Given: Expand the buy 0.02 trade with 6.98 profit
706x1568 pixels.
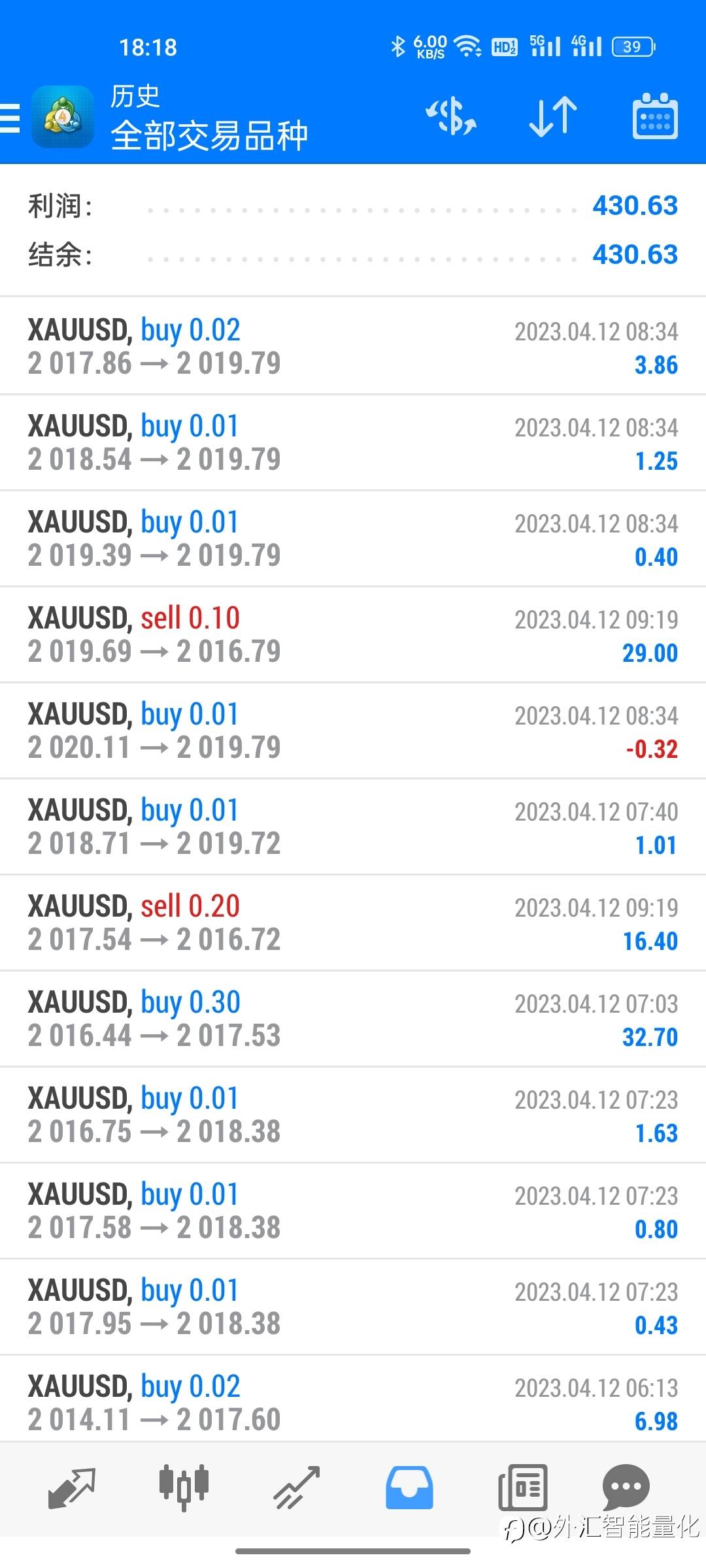Looking at the screenshot, I should coord(353,1403).
